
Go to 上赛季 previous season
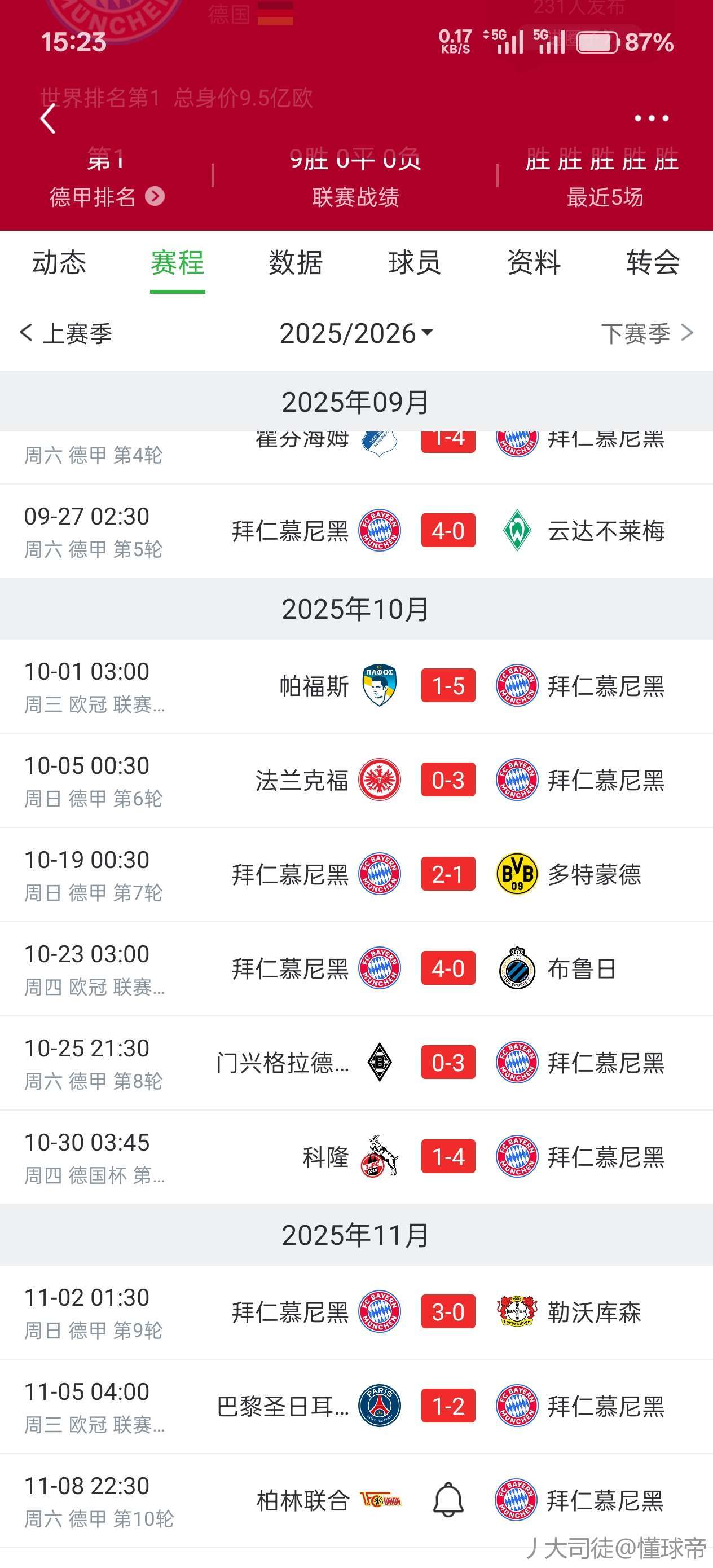pos(66,333)
